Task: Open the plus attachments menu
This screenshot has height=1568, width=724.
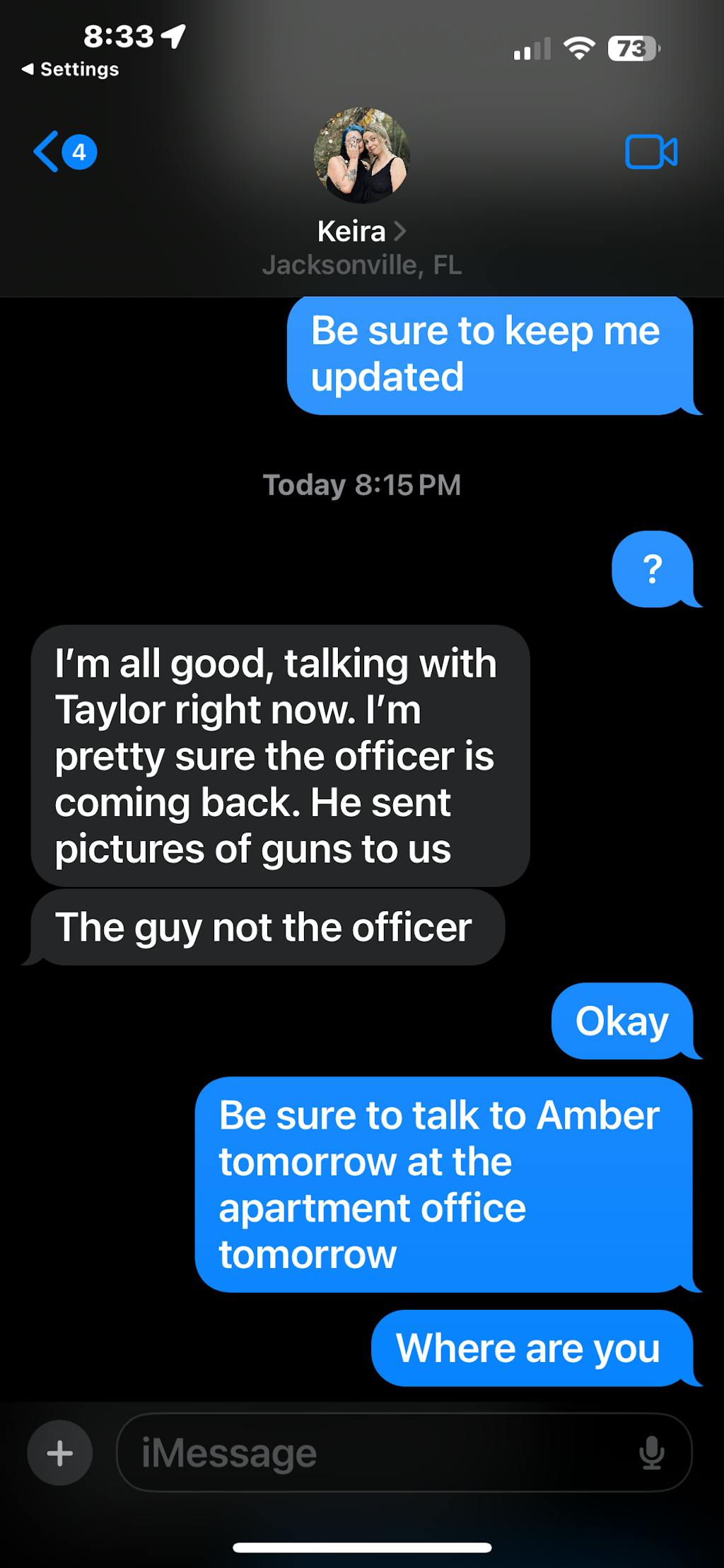Action: (x=60, y=1453)
